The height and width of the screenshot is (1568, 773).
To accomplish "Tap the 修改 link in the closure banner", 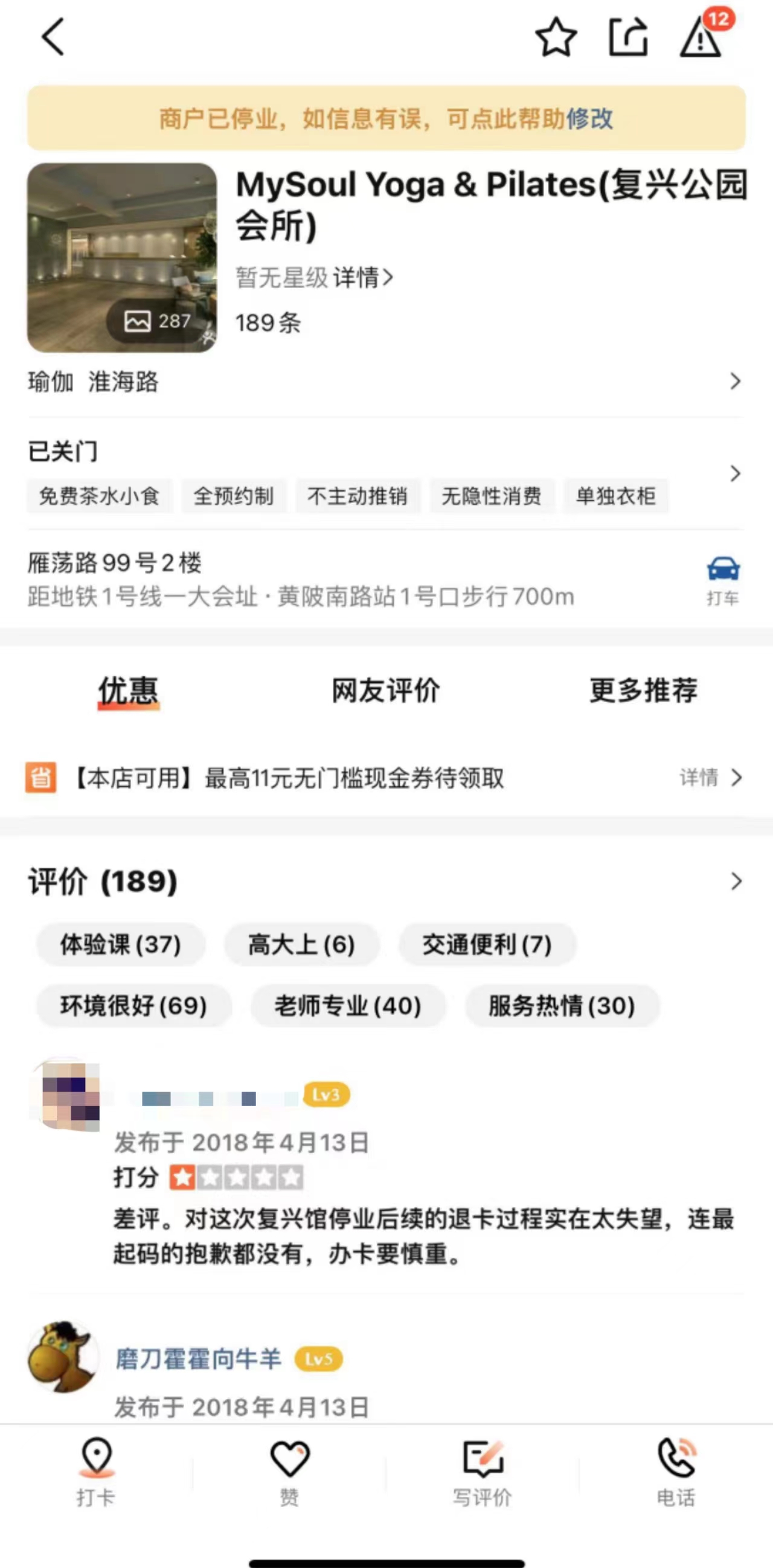I will click(x=589, y=119).
